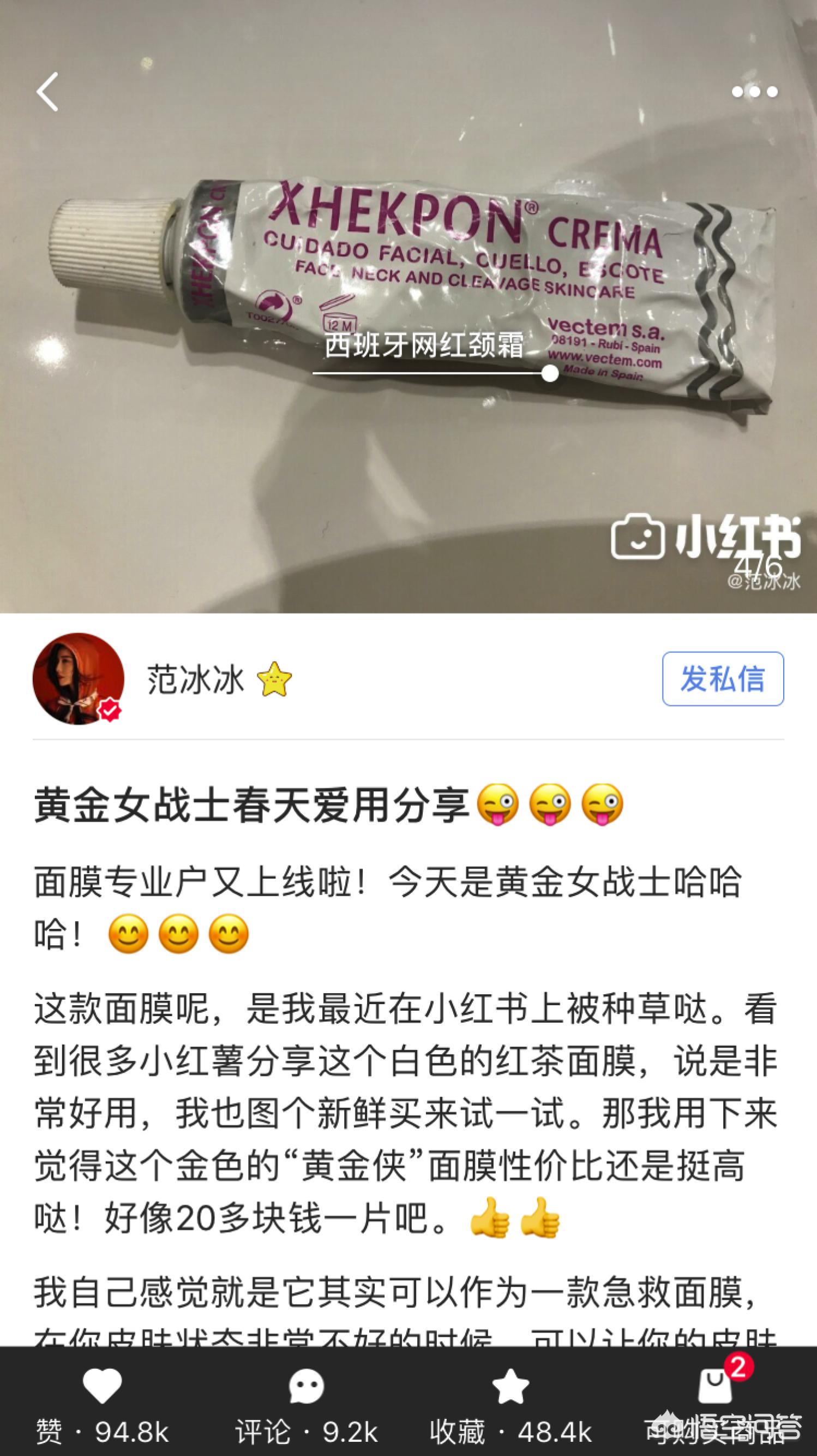817x1456 pixels.
Task: Go back using the top-left arrow
Action: coord(47,92)
